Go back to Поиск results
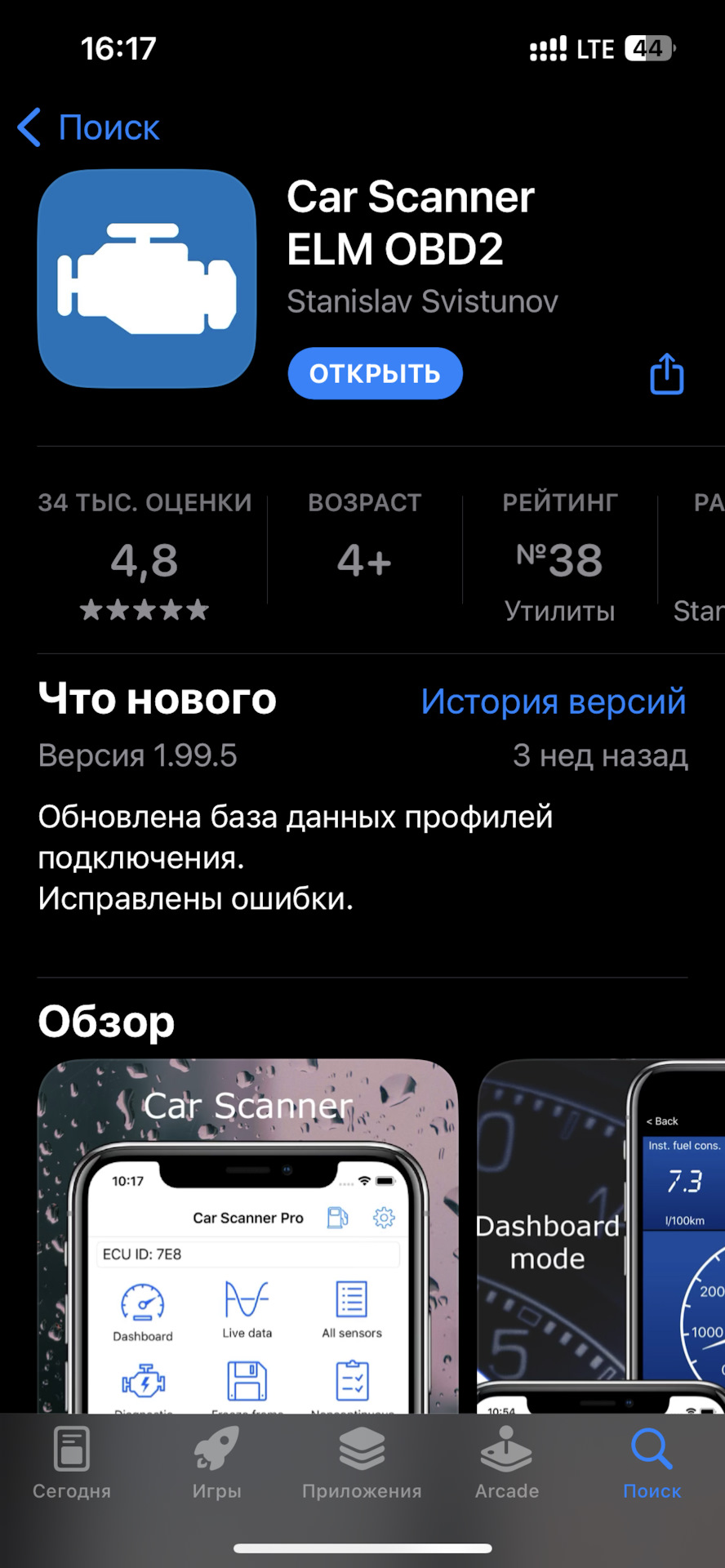This screenshot has width=725, height=1568. point(88,128)
